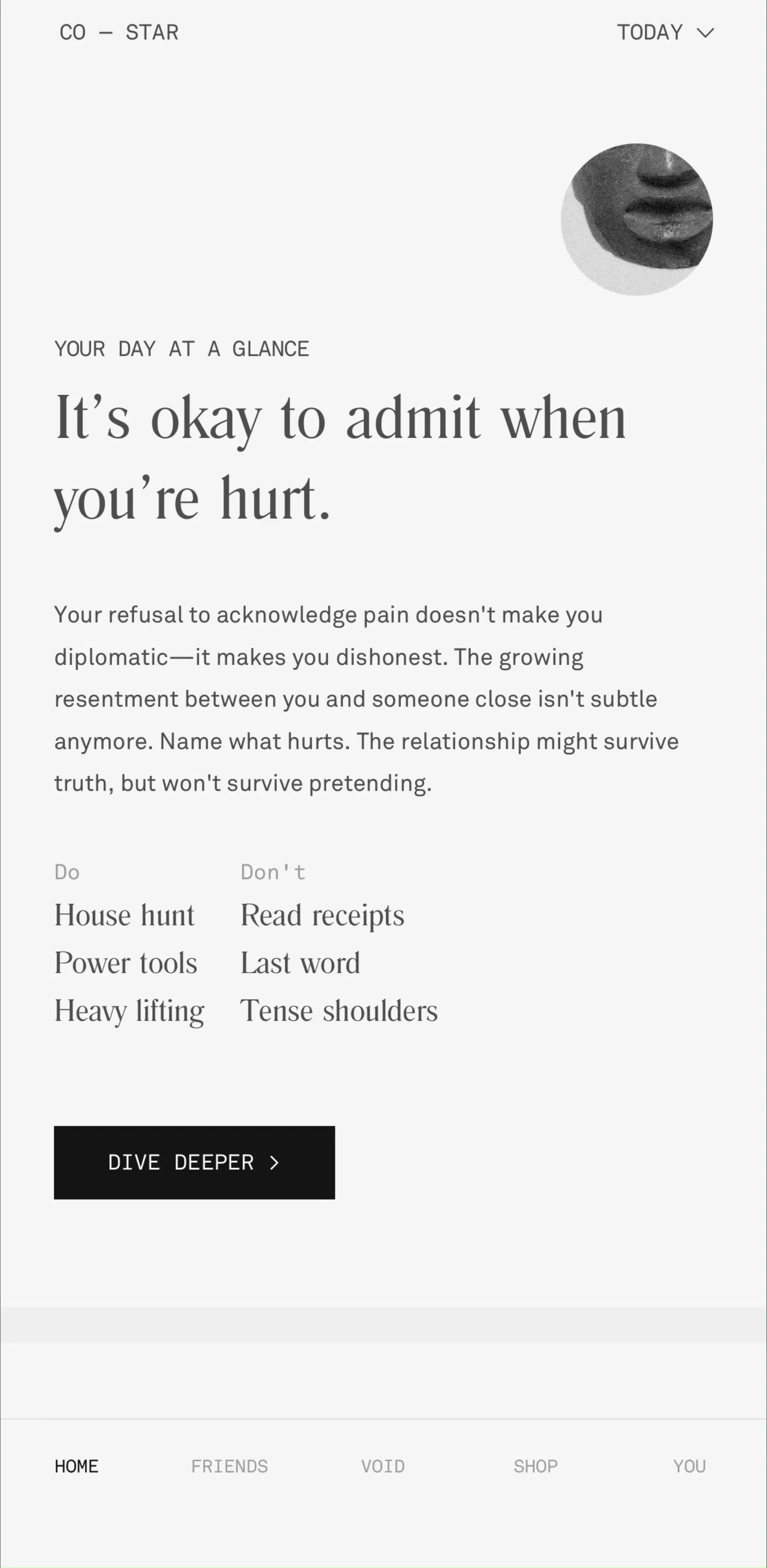Switch to the SHOP tab

[x=535, y=1466]
